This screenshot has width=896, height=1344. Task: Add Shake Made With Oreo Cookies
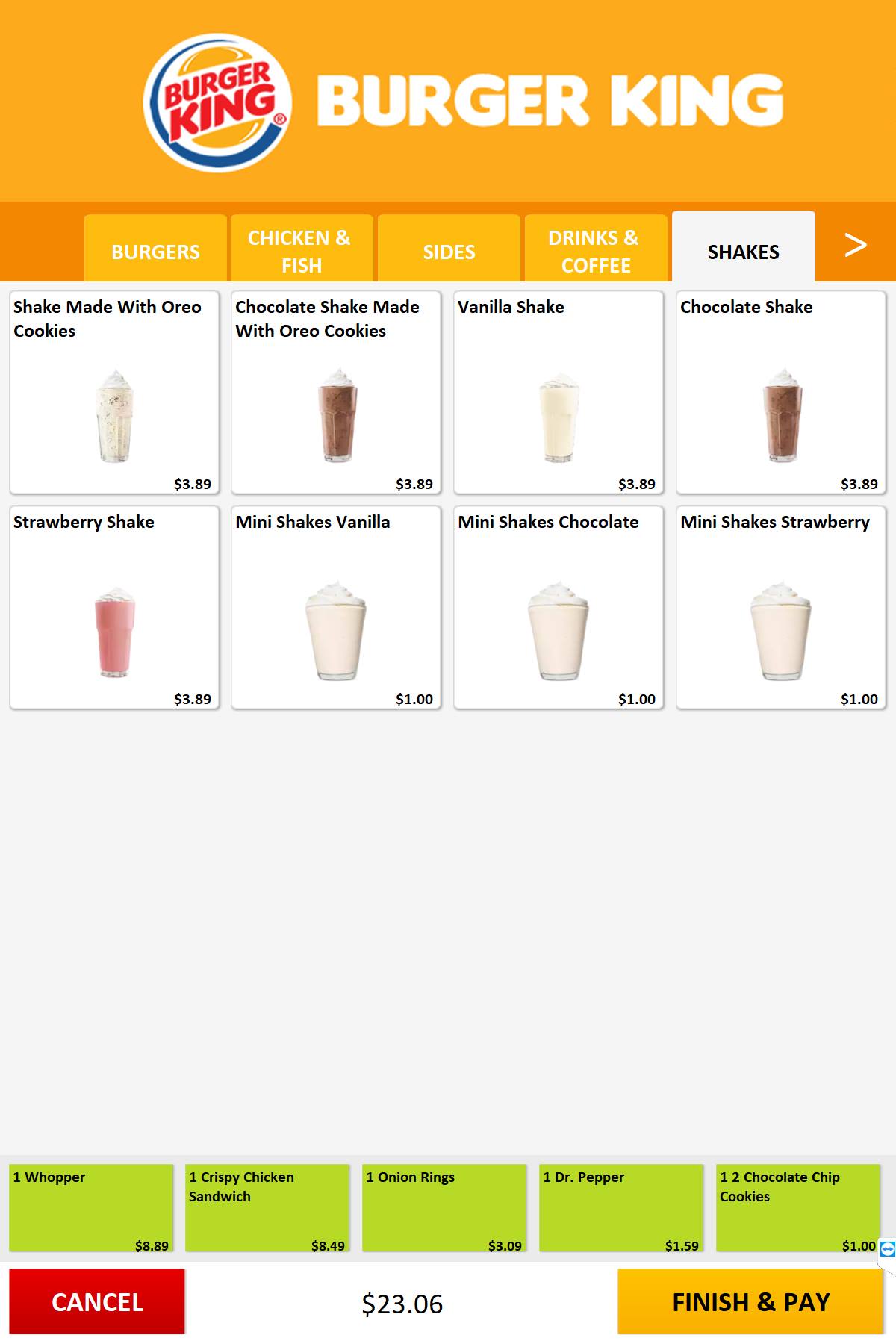[114, 393]
